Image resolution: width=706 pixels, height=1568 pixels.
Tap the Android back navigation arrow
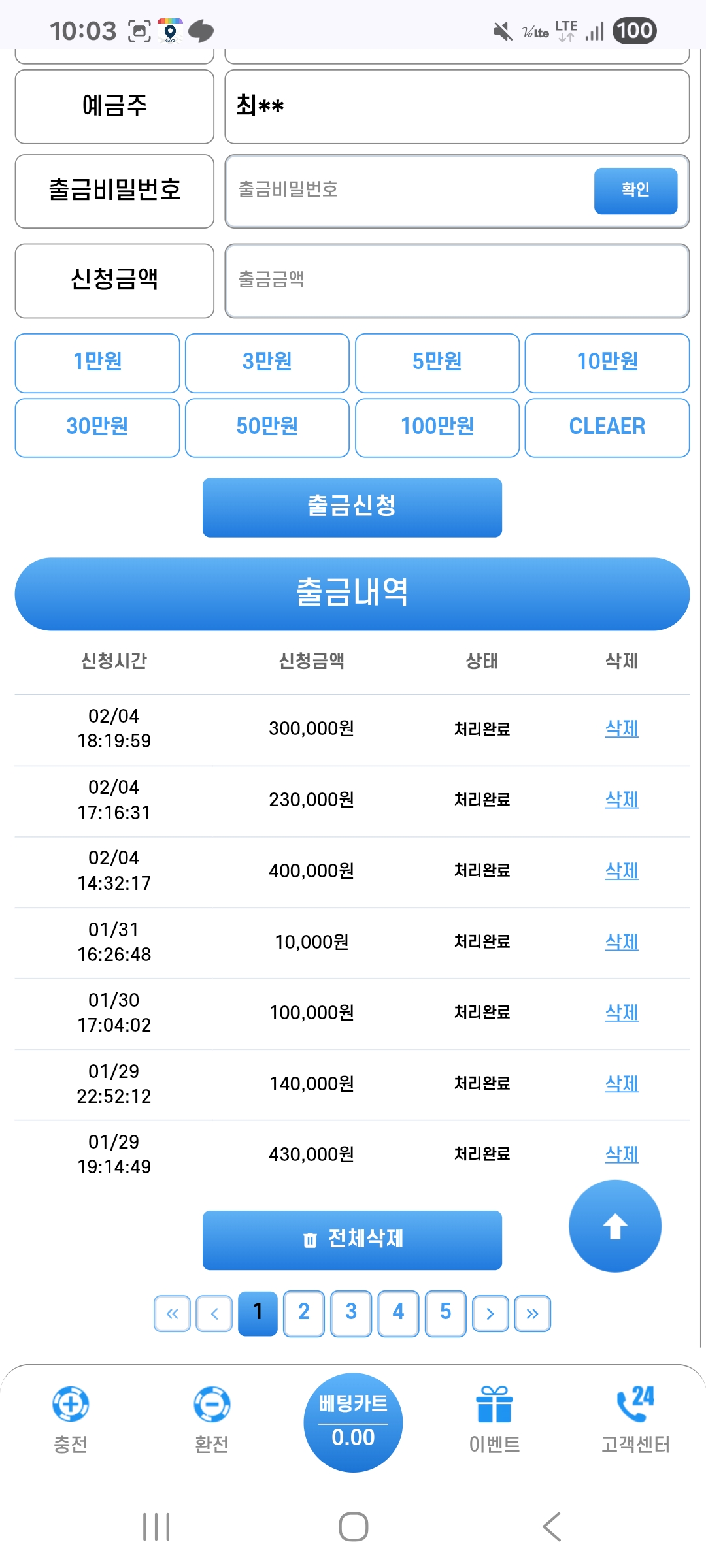551,1527
